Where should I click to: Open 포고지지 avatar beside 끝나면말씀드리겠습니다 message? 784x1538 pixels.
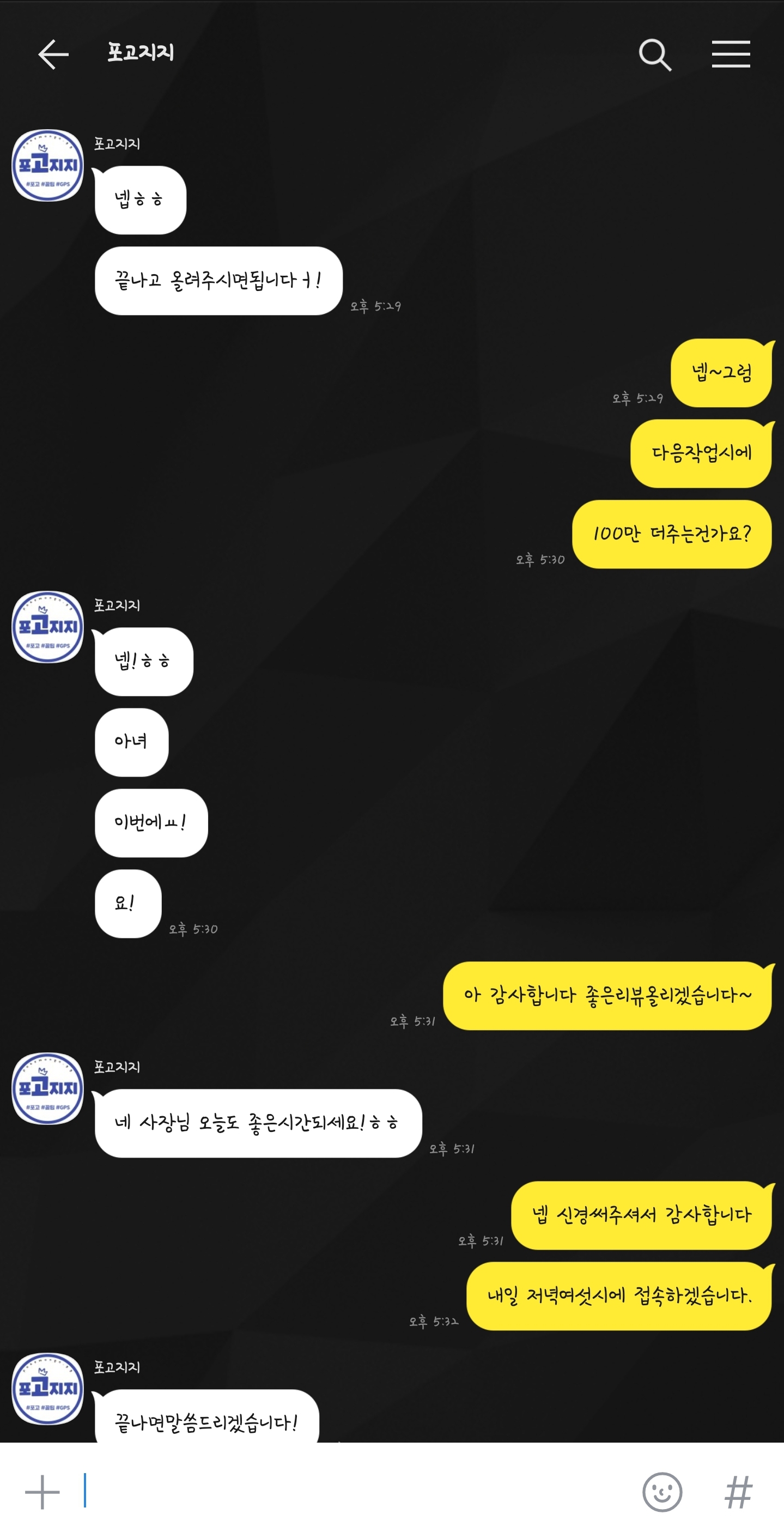48,1389
